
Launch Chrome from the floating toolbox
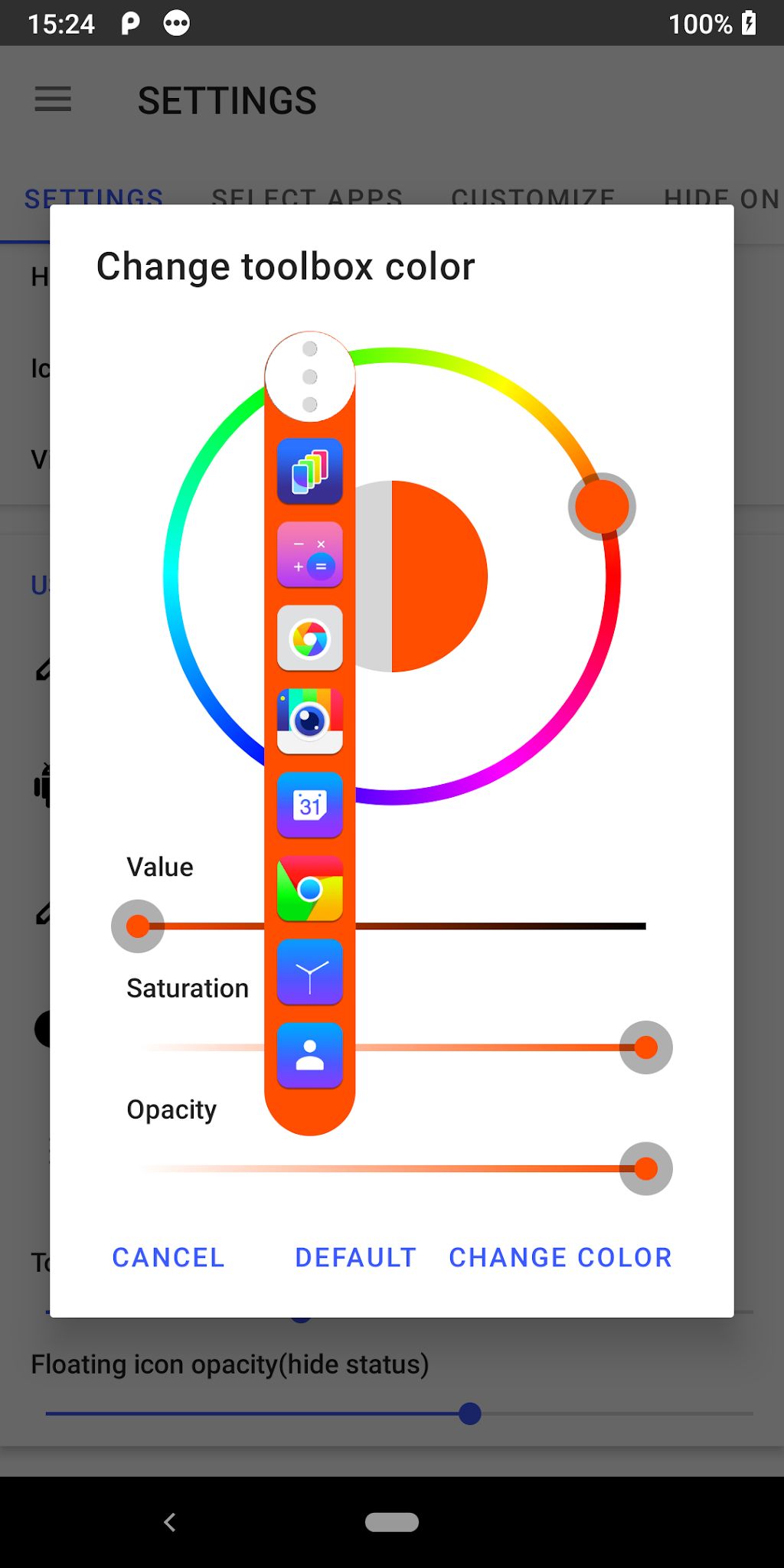(309, 890)
